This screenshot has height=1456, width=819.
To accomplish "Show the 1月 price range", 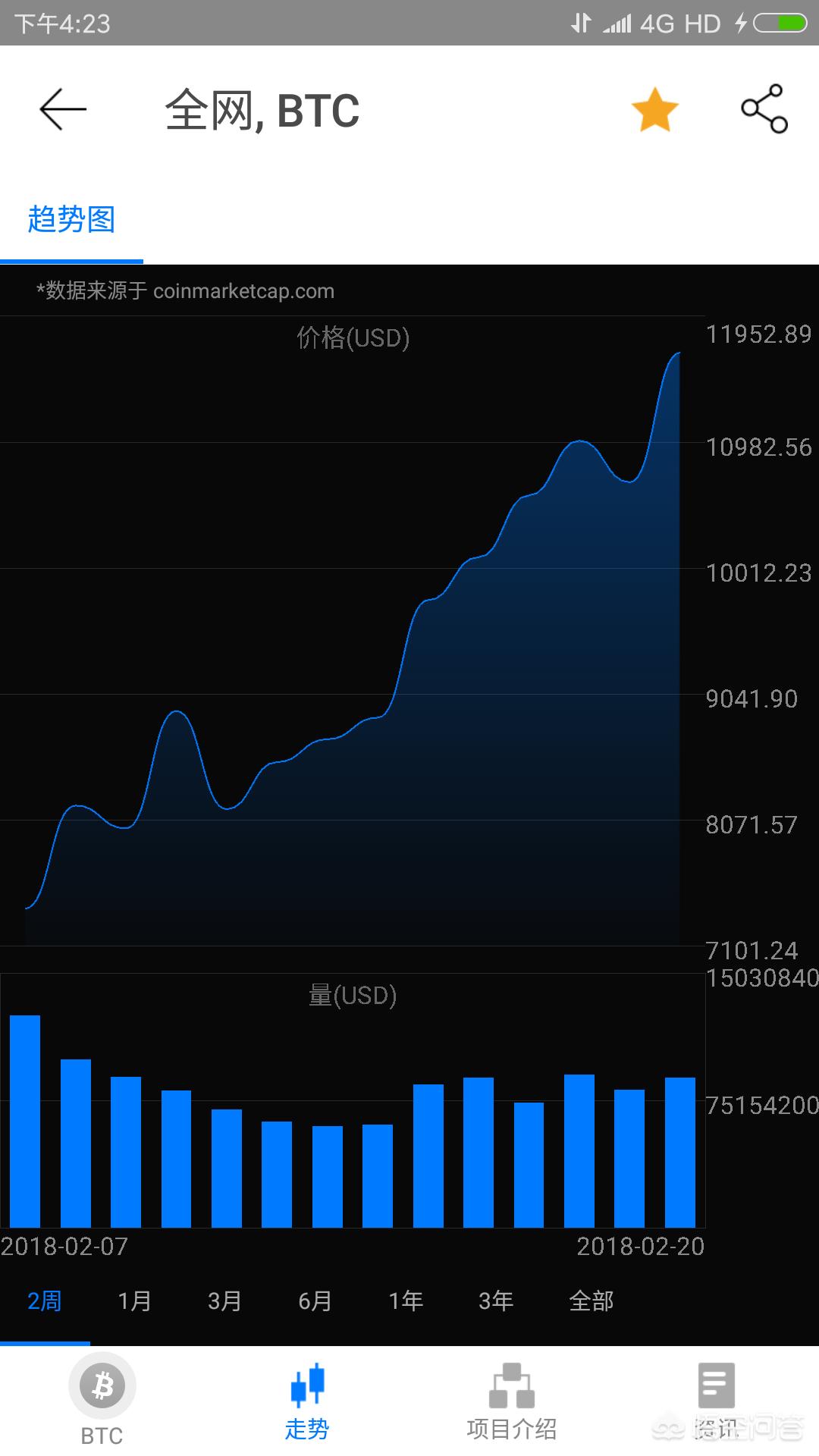I will pos(134,1301).
